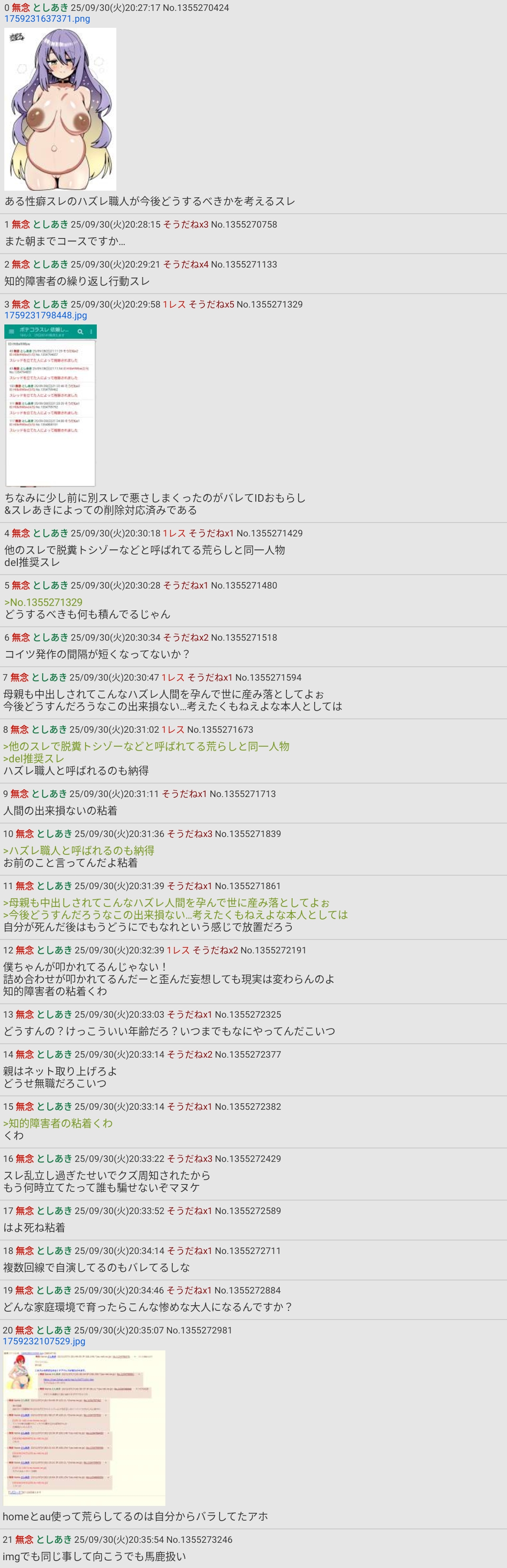Tap そうだねx2 on post 14
Viewport: 507px width, 1568px height.
point(190,1055)
